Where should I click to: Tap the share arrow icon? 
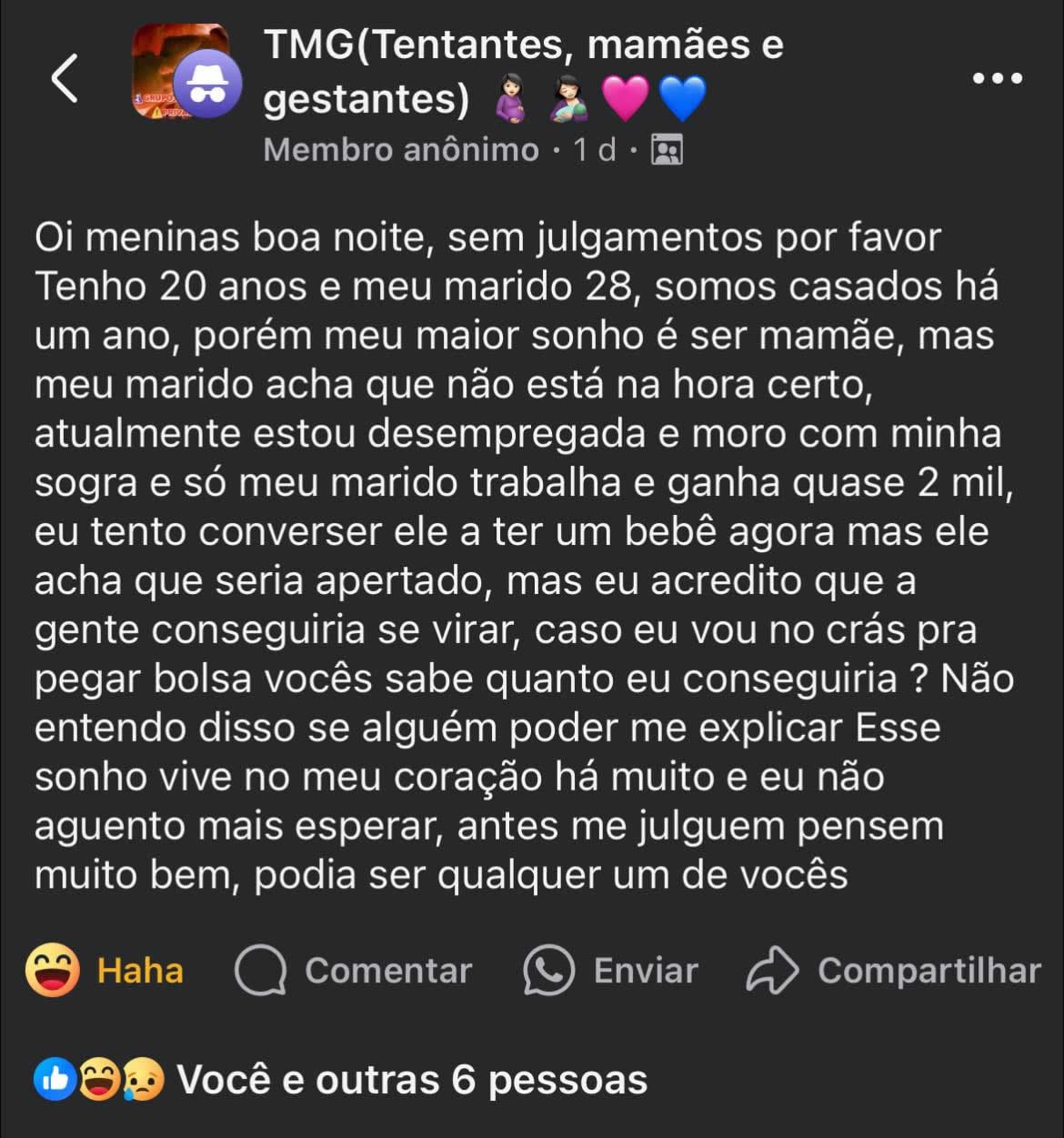[x=774, y=970]
